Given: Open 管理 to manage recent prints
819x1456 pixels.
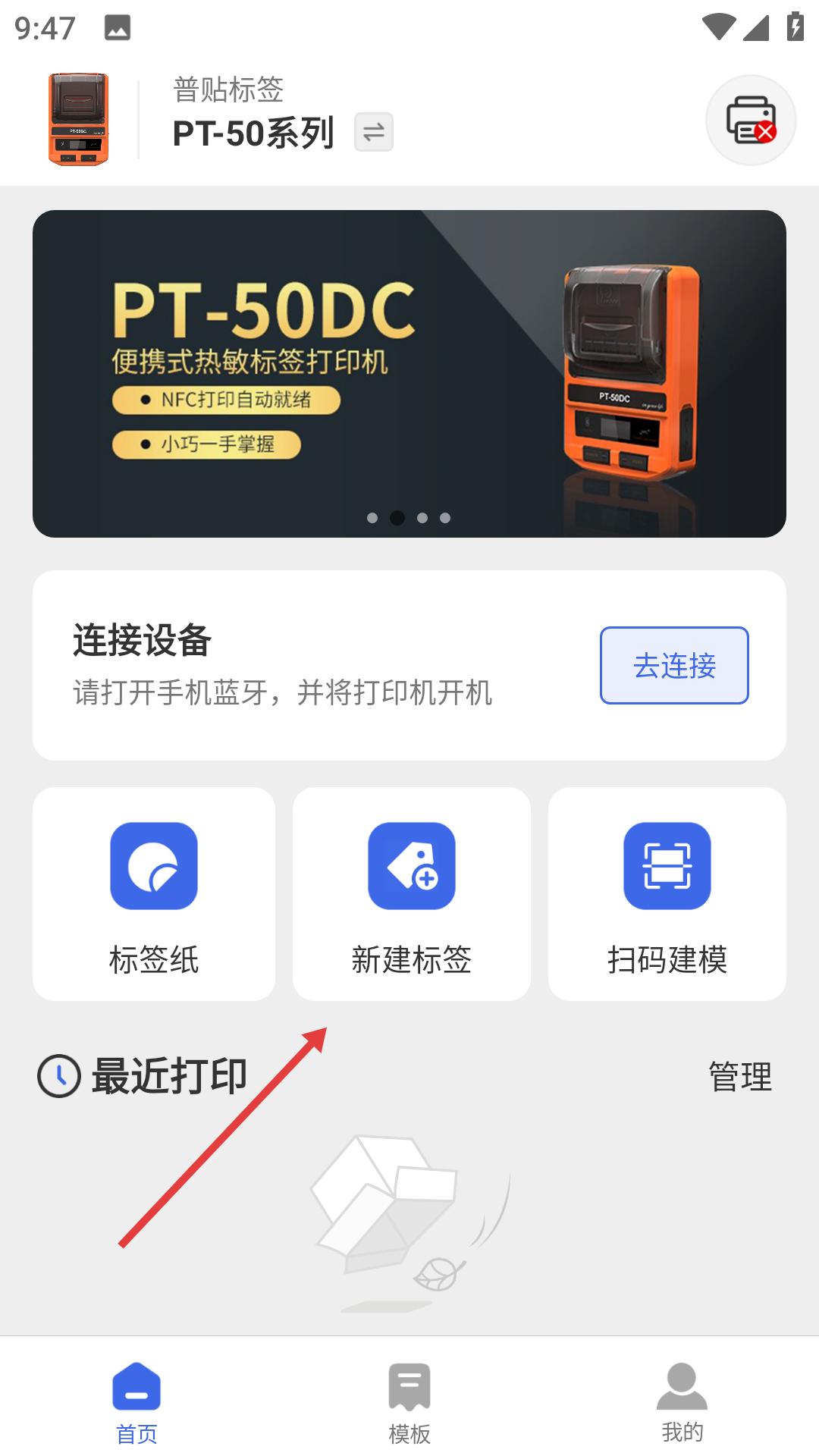Looking at the screenshot, I should pyautogui.click(x=739, y=1075).
